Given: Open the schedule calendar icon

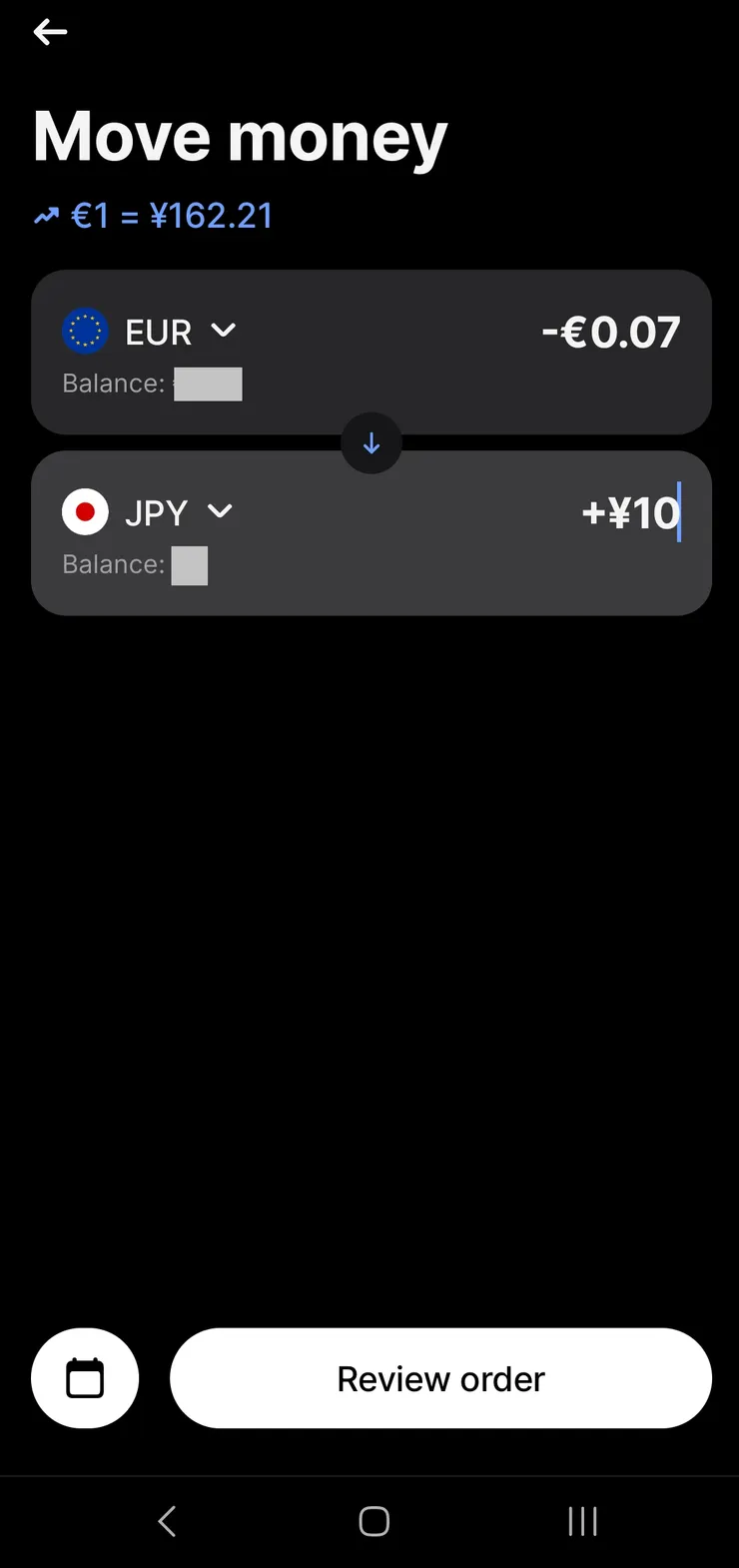Looking at the screenshot, I should click(85, 1377).
